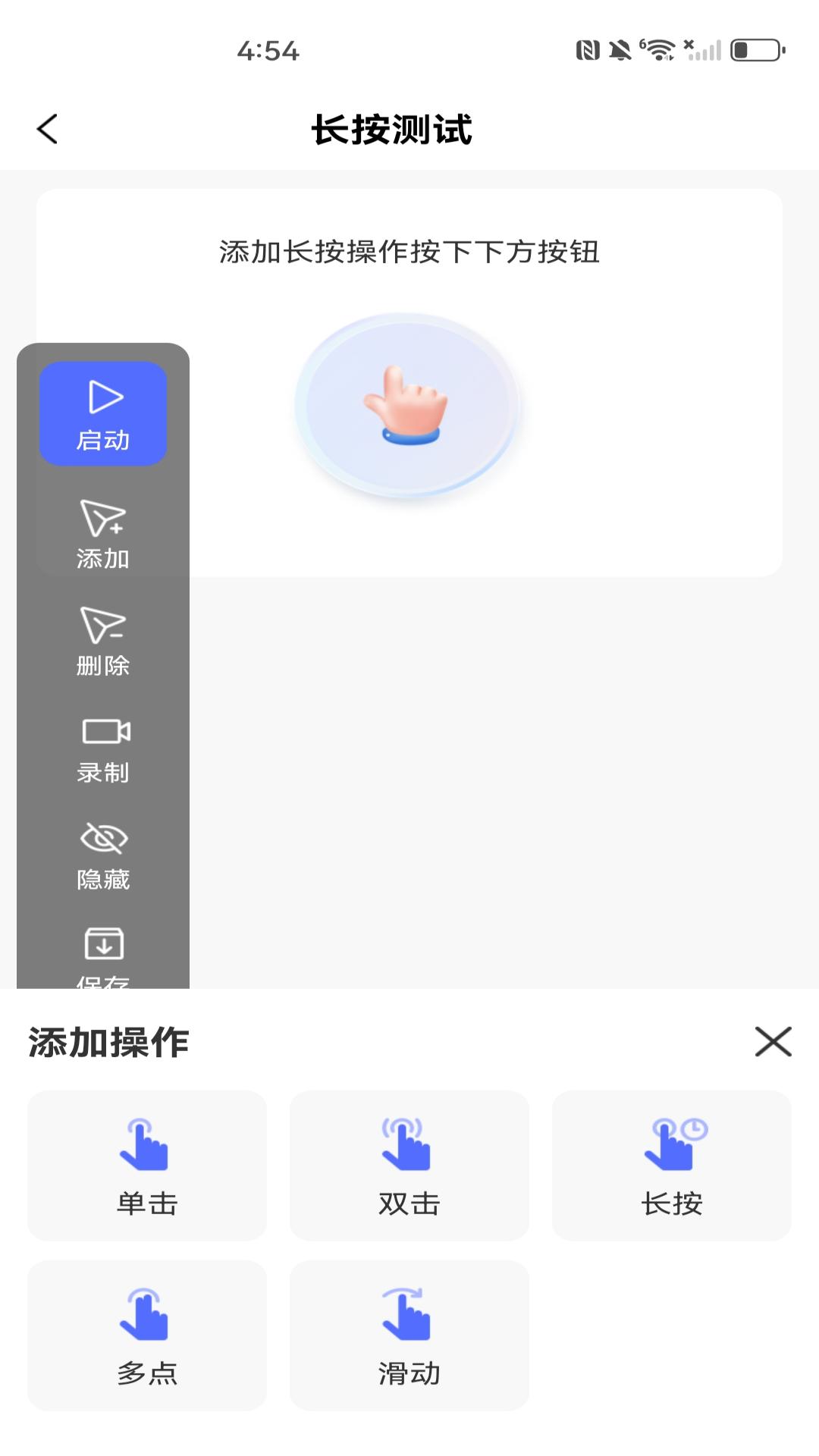Pick the 滑动 swipe action
Image resolution: width=819 pixels, height=1456 pixels.
[x=409, y=1335]
